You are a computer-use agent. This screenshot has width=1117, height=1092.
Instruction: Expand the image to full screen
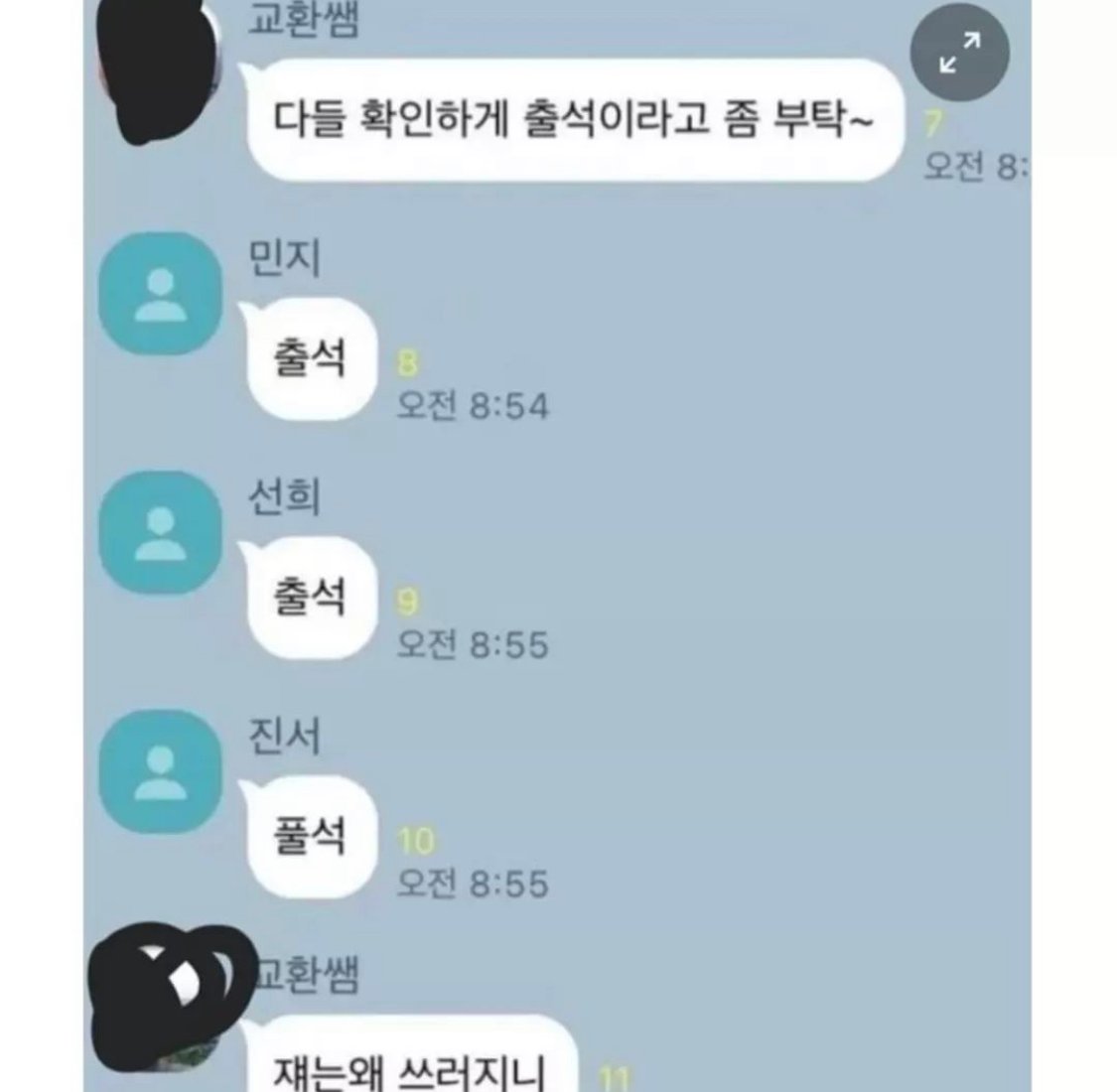click(x=959, y=53)
